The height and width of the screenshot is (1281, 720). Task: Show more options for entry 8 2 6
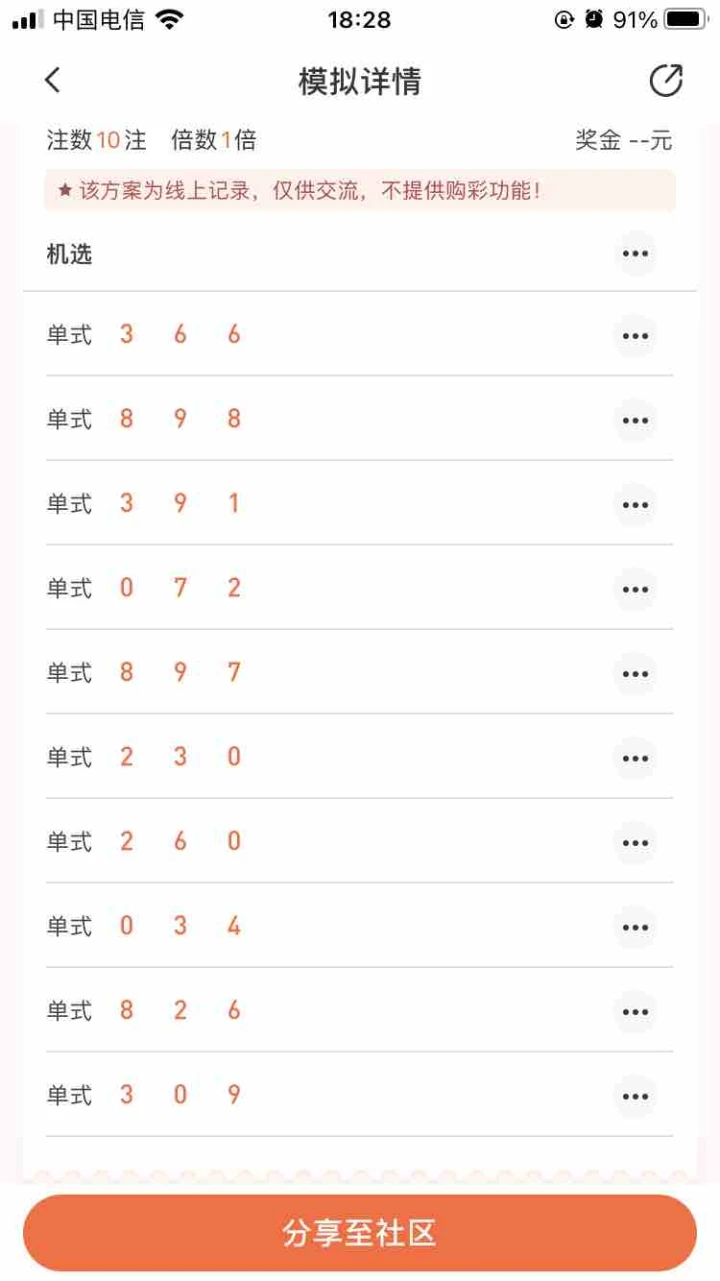coord(635,1012)
